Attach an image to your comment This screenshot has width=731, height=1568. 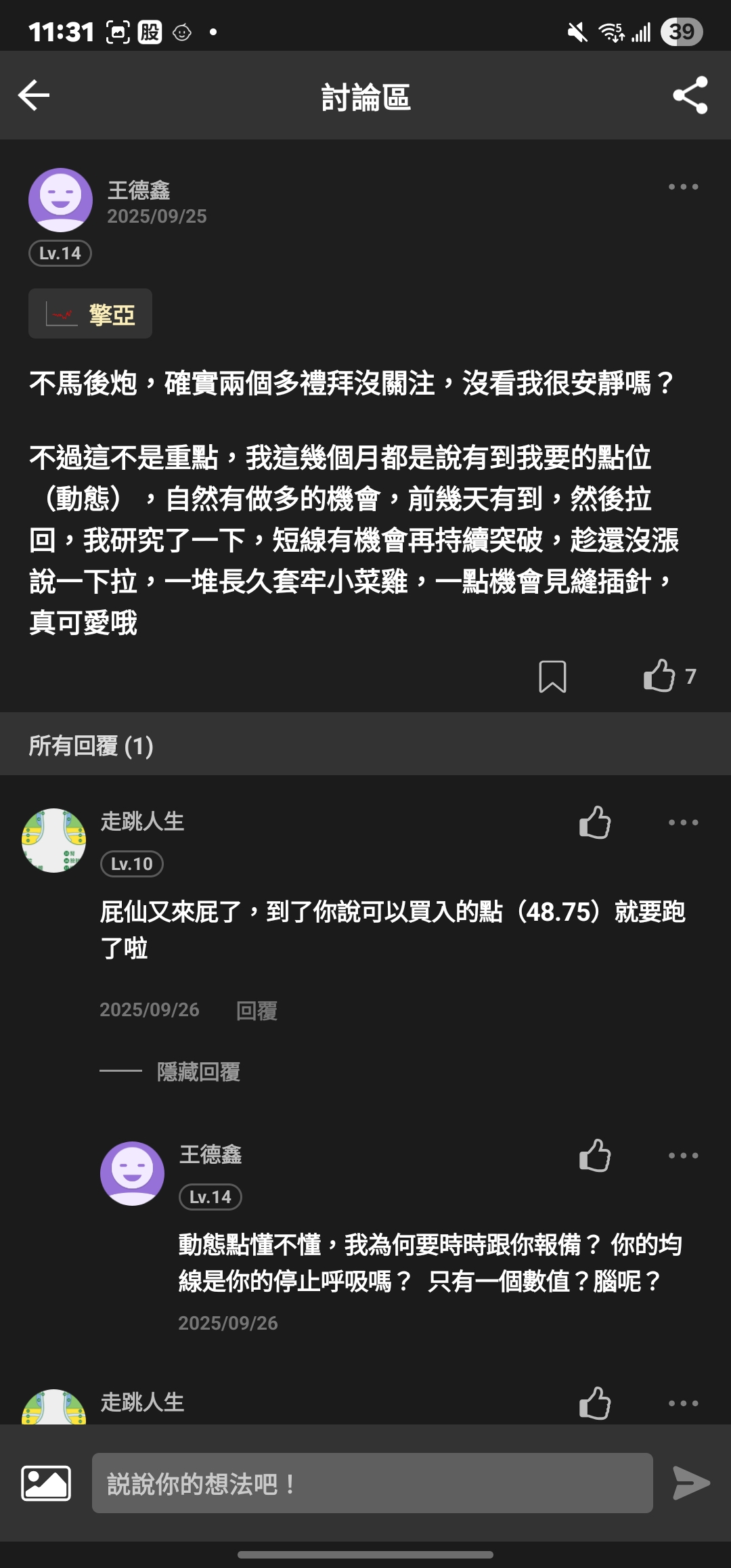(x=46, y=1483)
